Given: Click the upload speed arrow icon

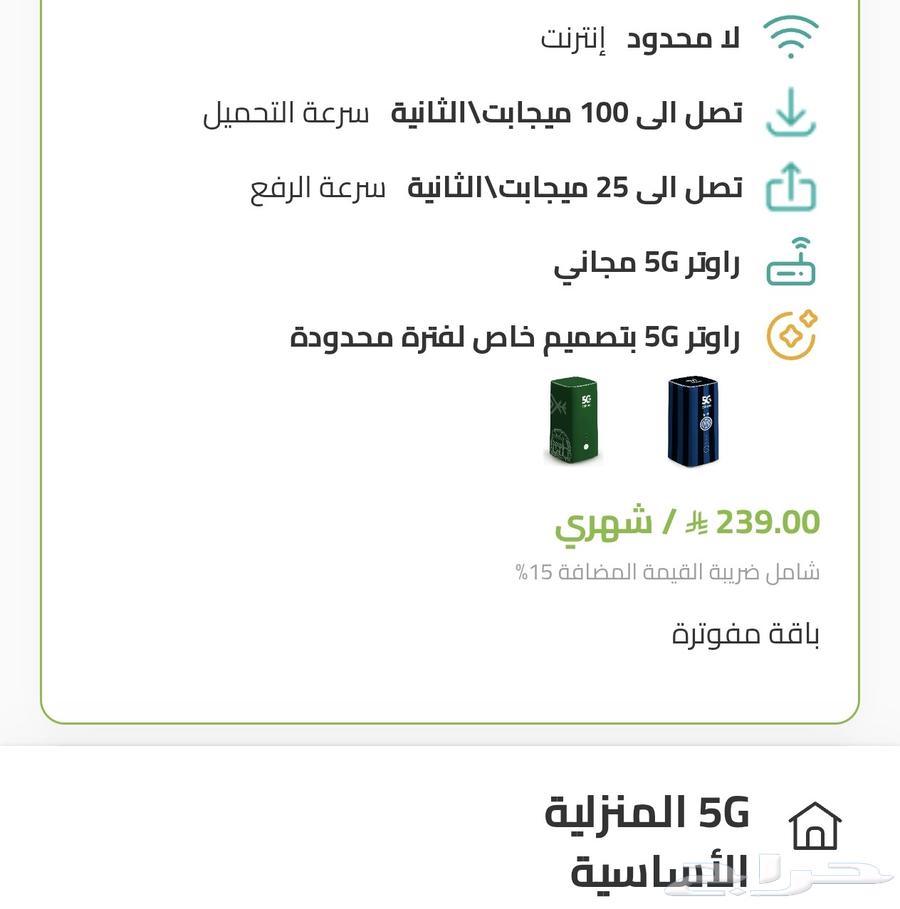Looking at the screenshot, I should click(x=791, y=188).
